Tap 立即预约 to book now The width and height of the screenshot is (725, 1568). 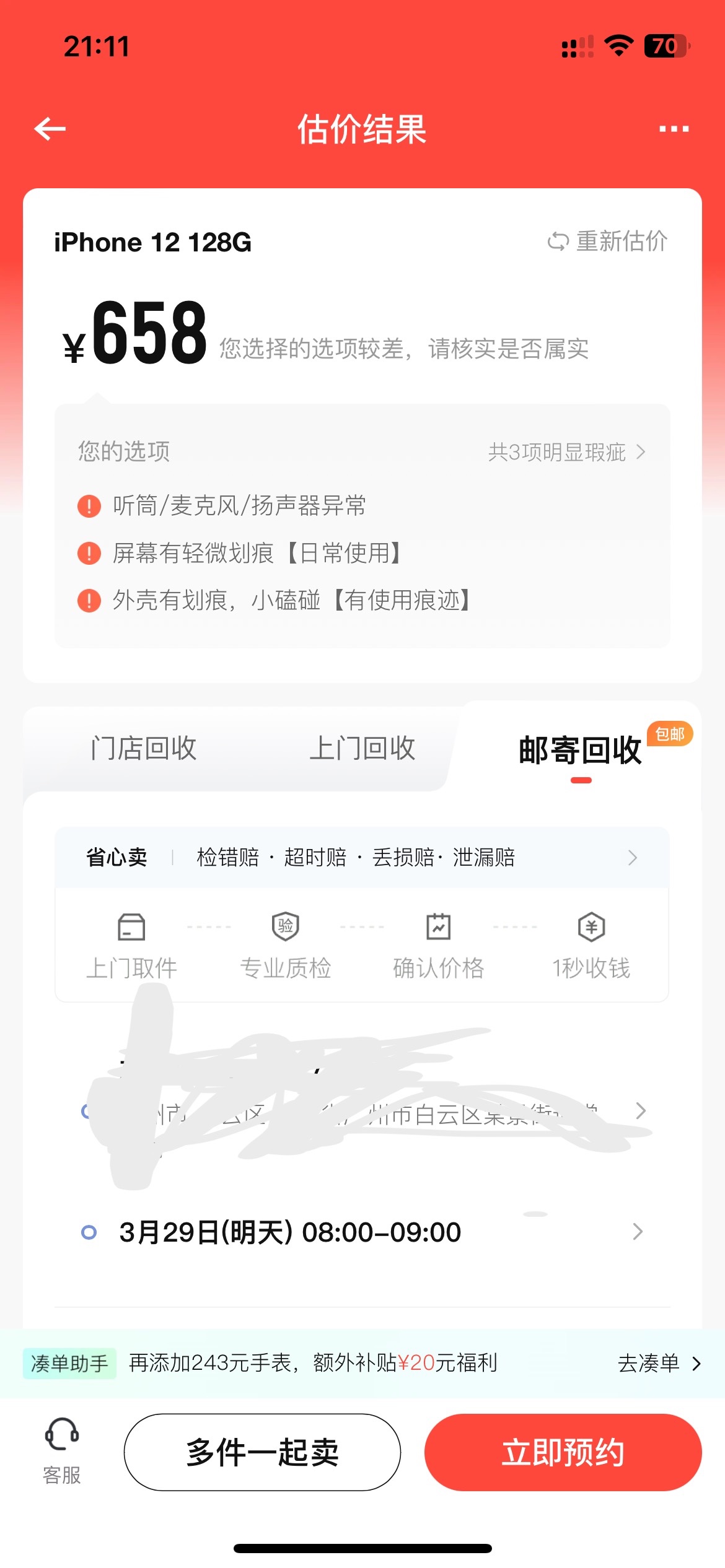tap(563, 1452)
